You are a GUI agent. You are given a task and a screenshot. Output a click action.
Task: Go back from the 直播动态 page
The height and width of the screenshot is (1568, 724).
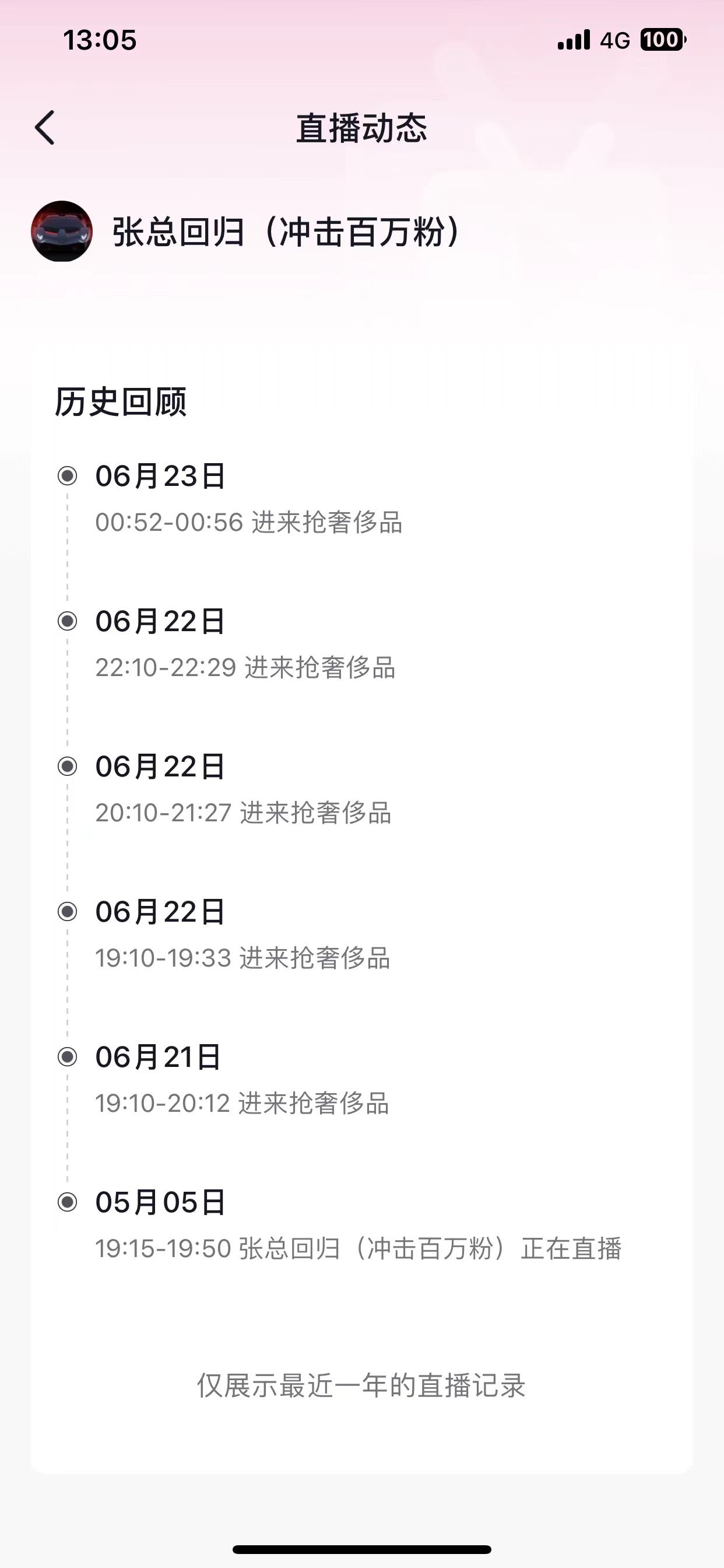(x=45, y=128)
